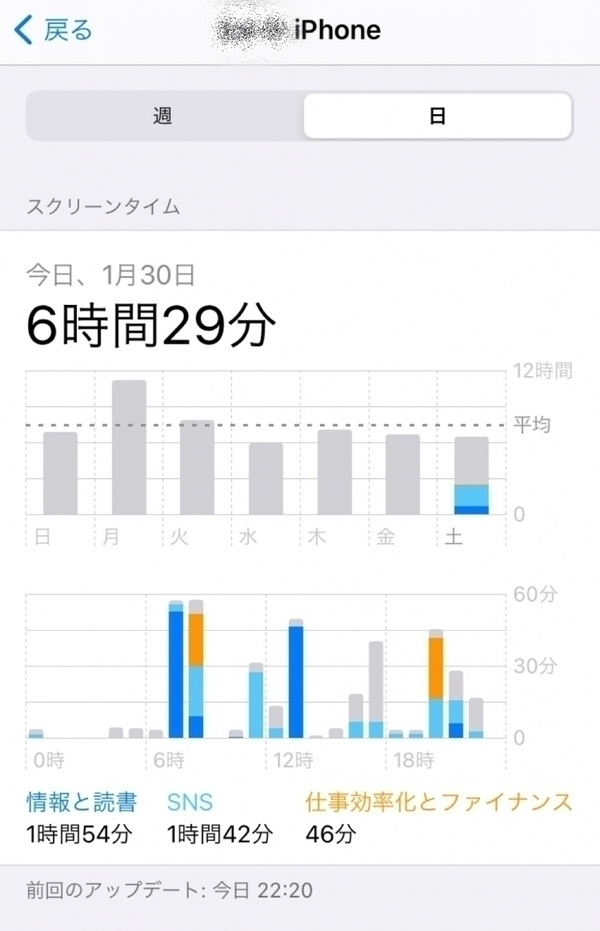Image resolution: width=600 pixels, height=931 pixels.
Task: Select the 日 segment
Action: 437,116
